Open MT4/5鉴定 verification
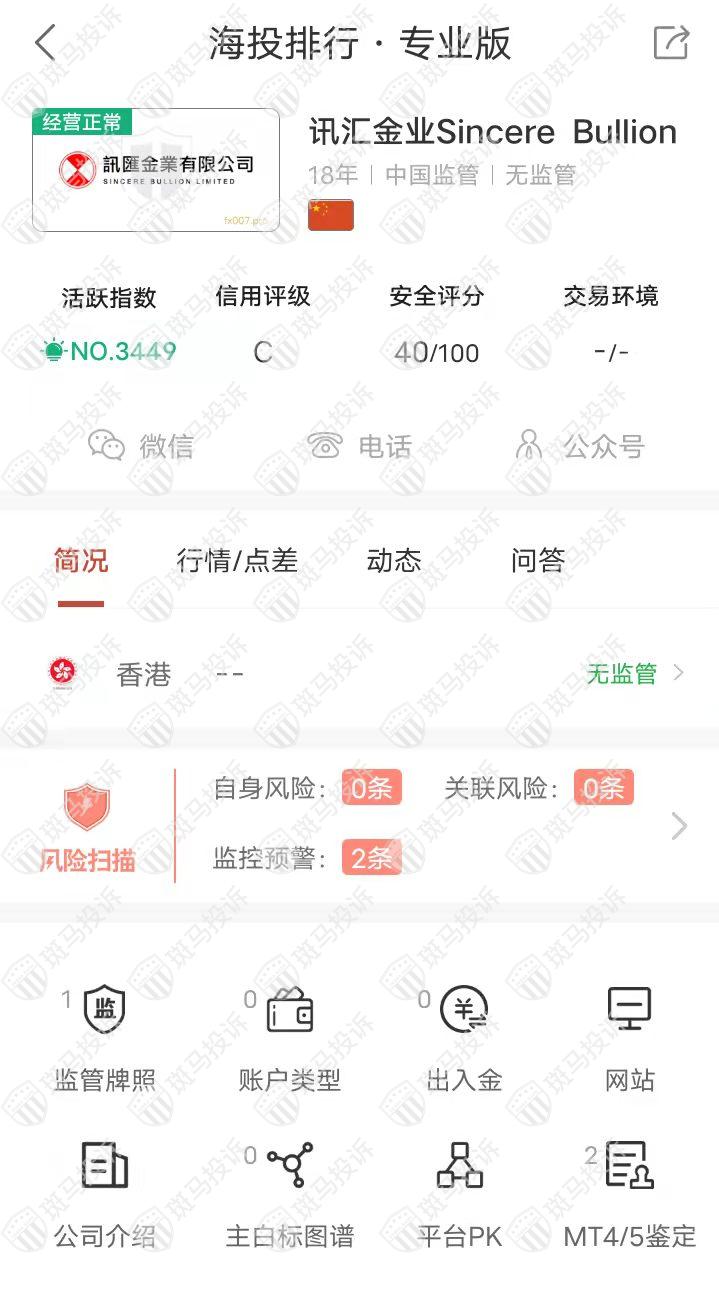This screenshot has width=719, height=1296. click(630, 1190)
